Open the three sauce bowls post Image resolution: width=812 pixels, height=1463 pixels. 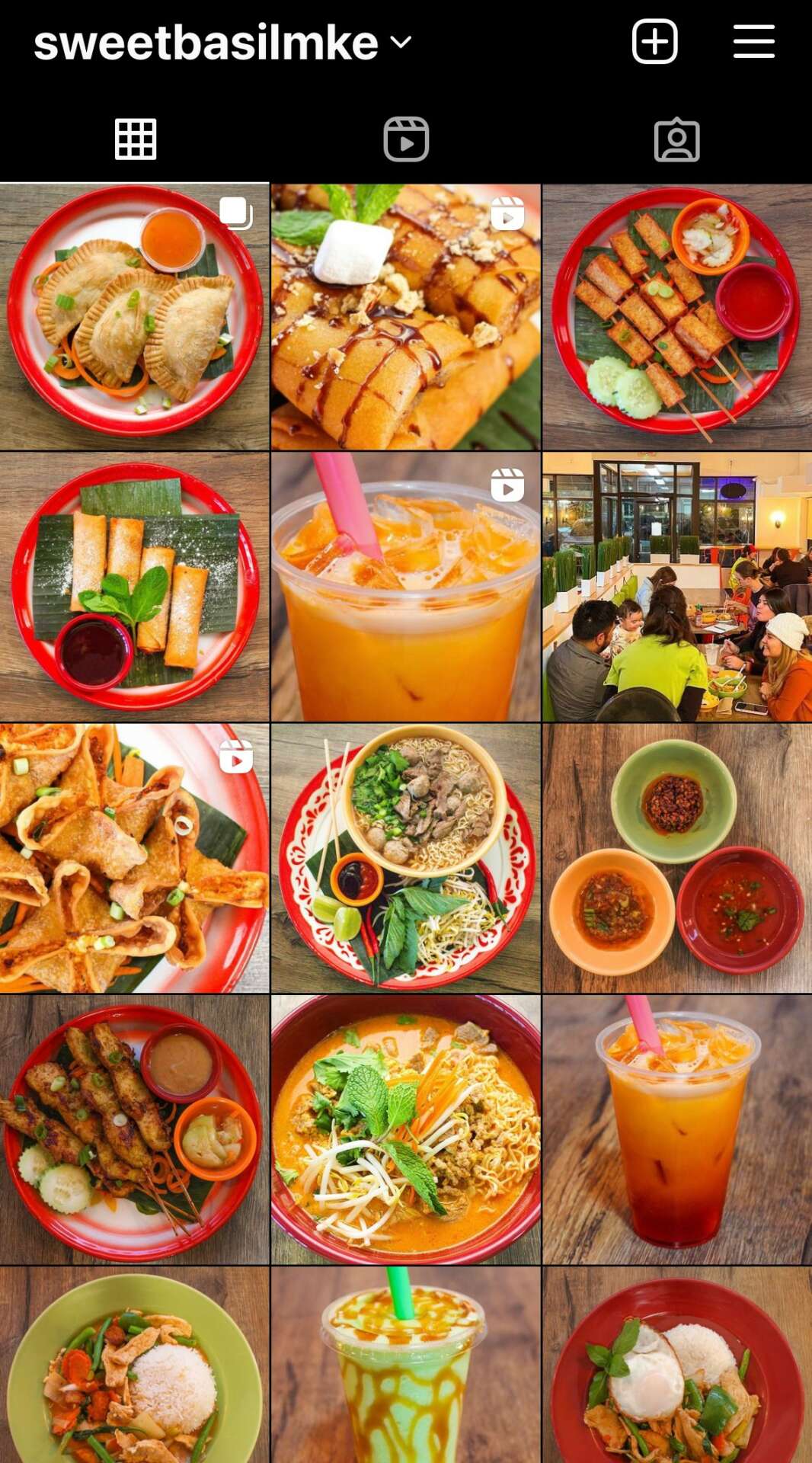(676, 858)
